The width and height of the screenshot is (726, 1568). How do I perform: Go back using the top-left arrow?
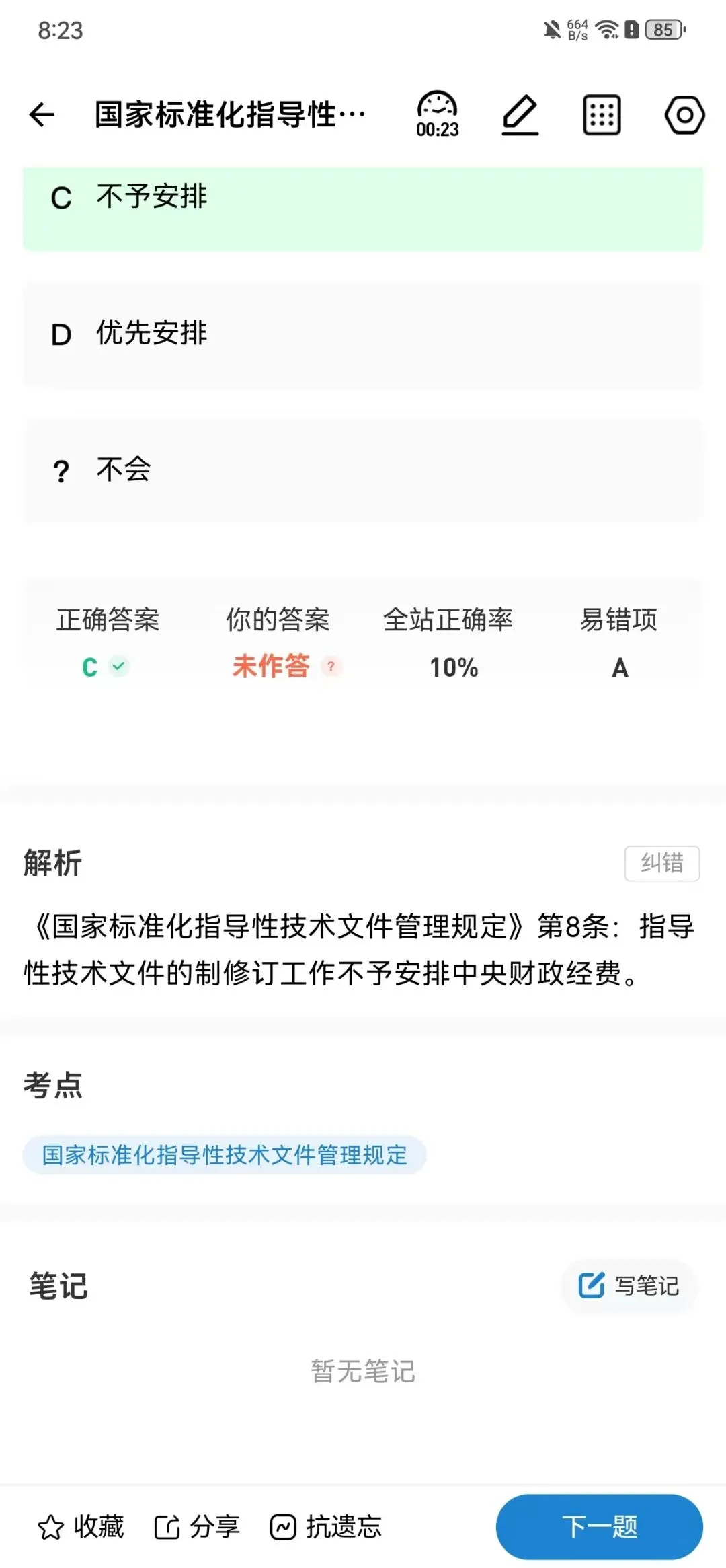pyautogui.click(x=42, y=114)
